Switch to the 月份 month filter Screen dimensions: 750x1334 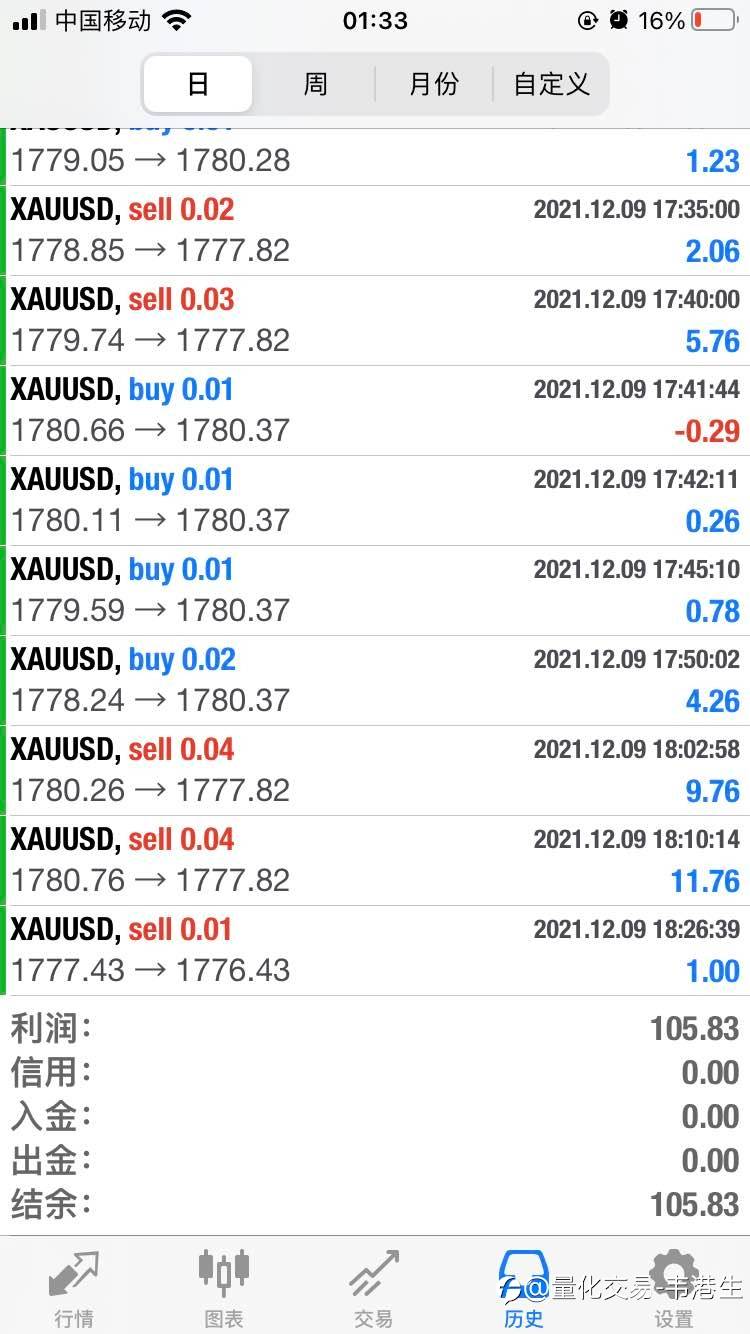click(x=433, y=84)
